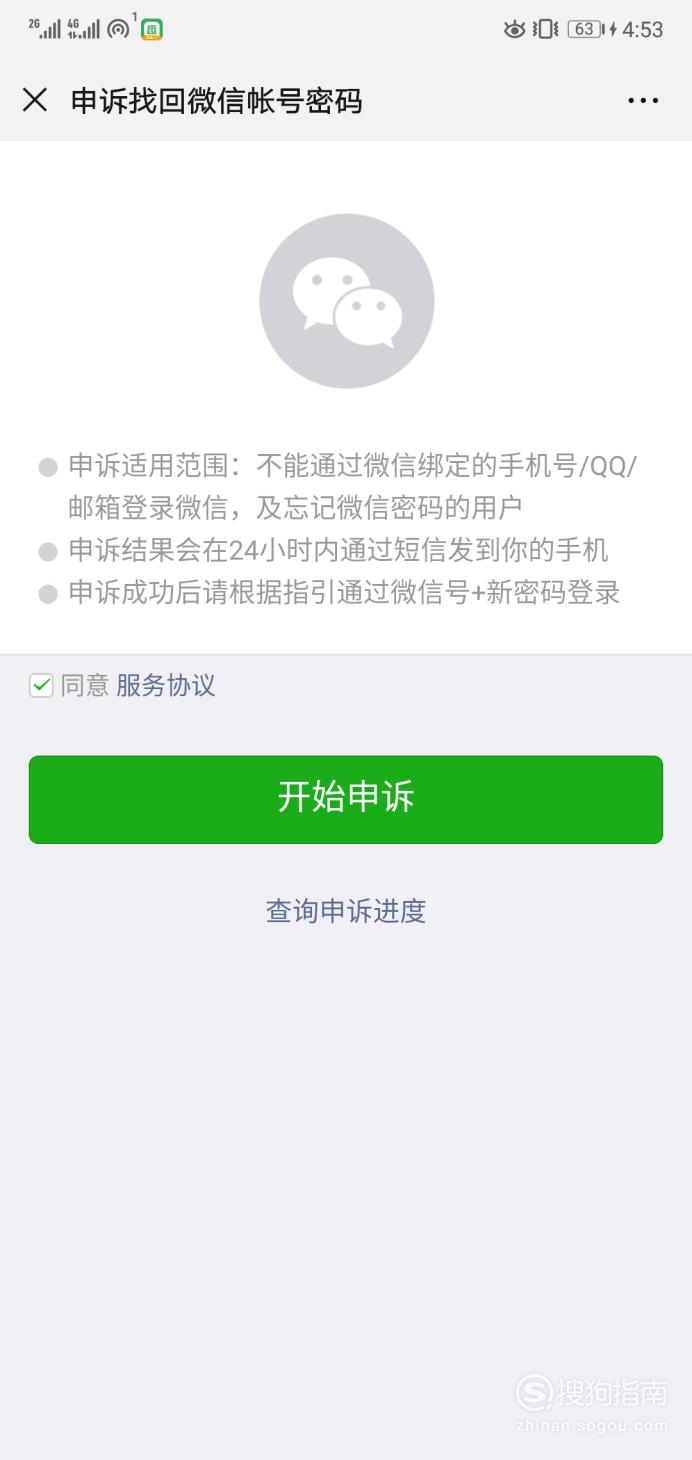
Task: Uncheck the 同意 agreement checkbox
Action: [41, 685]
